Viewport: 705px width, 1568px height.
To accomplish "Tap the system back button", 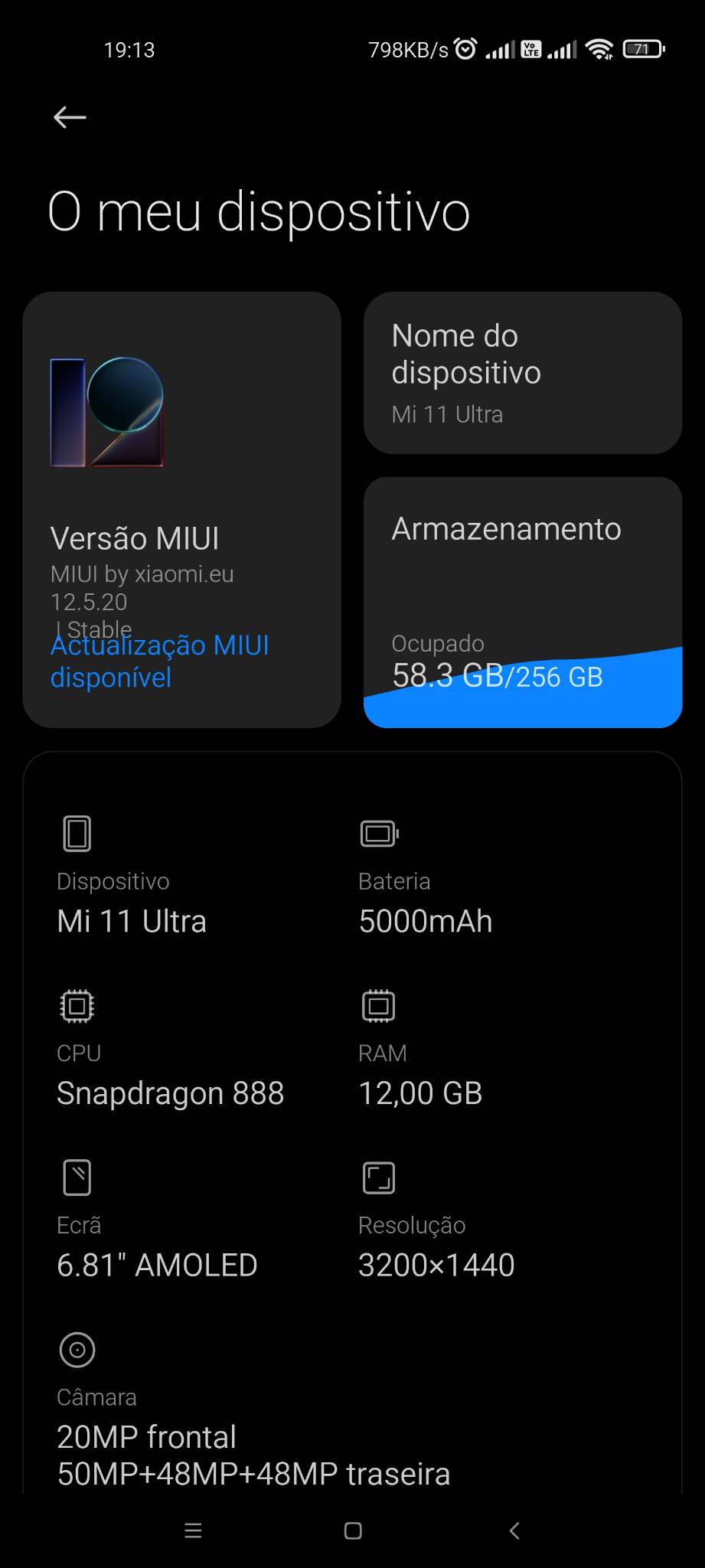I will (x=514, y=1530).
